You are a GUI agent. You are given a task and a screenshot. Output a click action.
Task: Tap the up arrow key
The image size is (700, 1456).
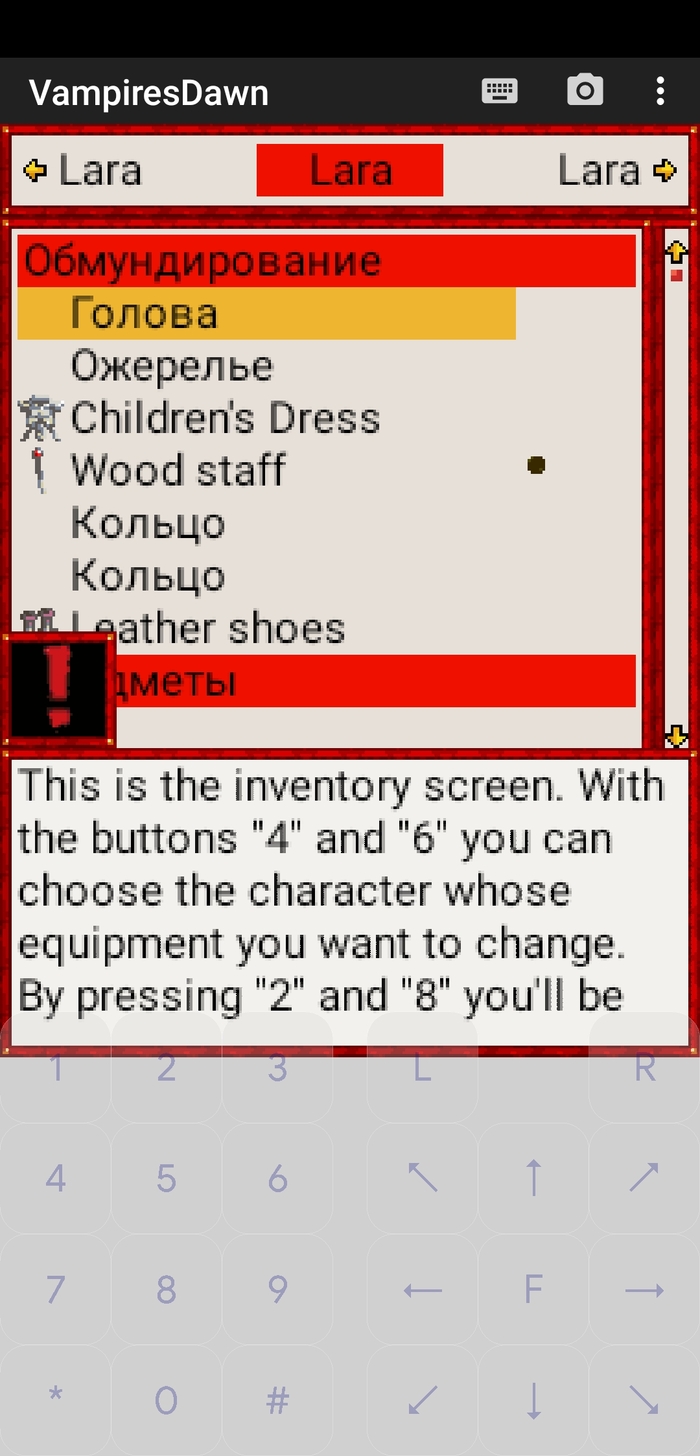pyautogui.click(x=534, y=1178)
